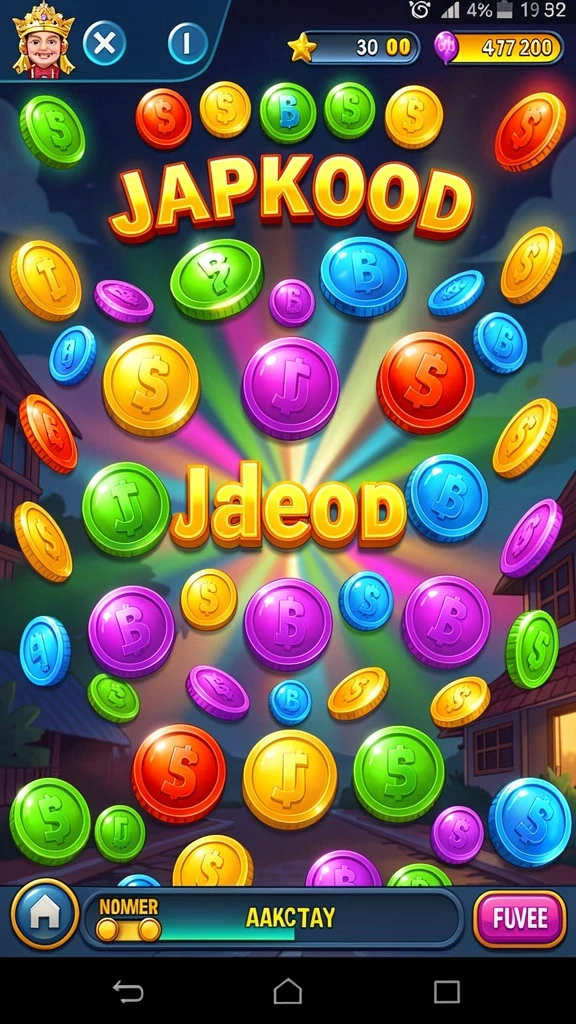Toggle the NOMER switch

click(x=129, y=929)
